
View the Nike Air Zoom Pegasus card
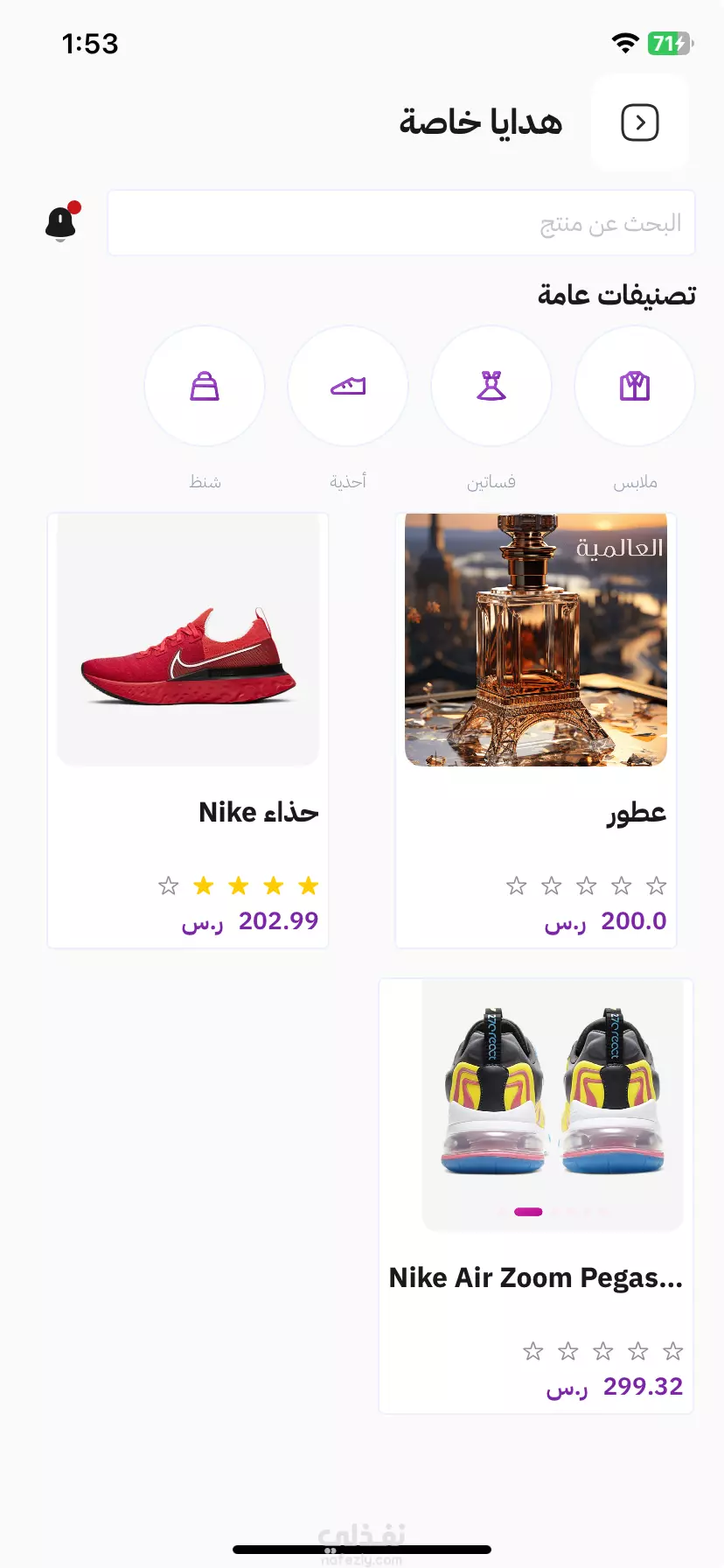tap(536, 1196)
